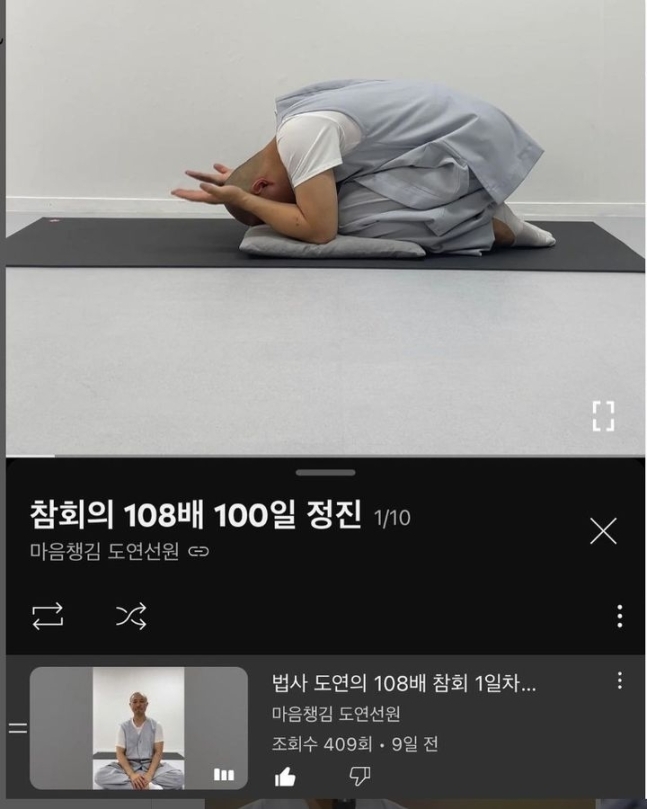Close the playlist panel
The height and width of the screenshot is (809, 647).
click(x=603, y=531)
